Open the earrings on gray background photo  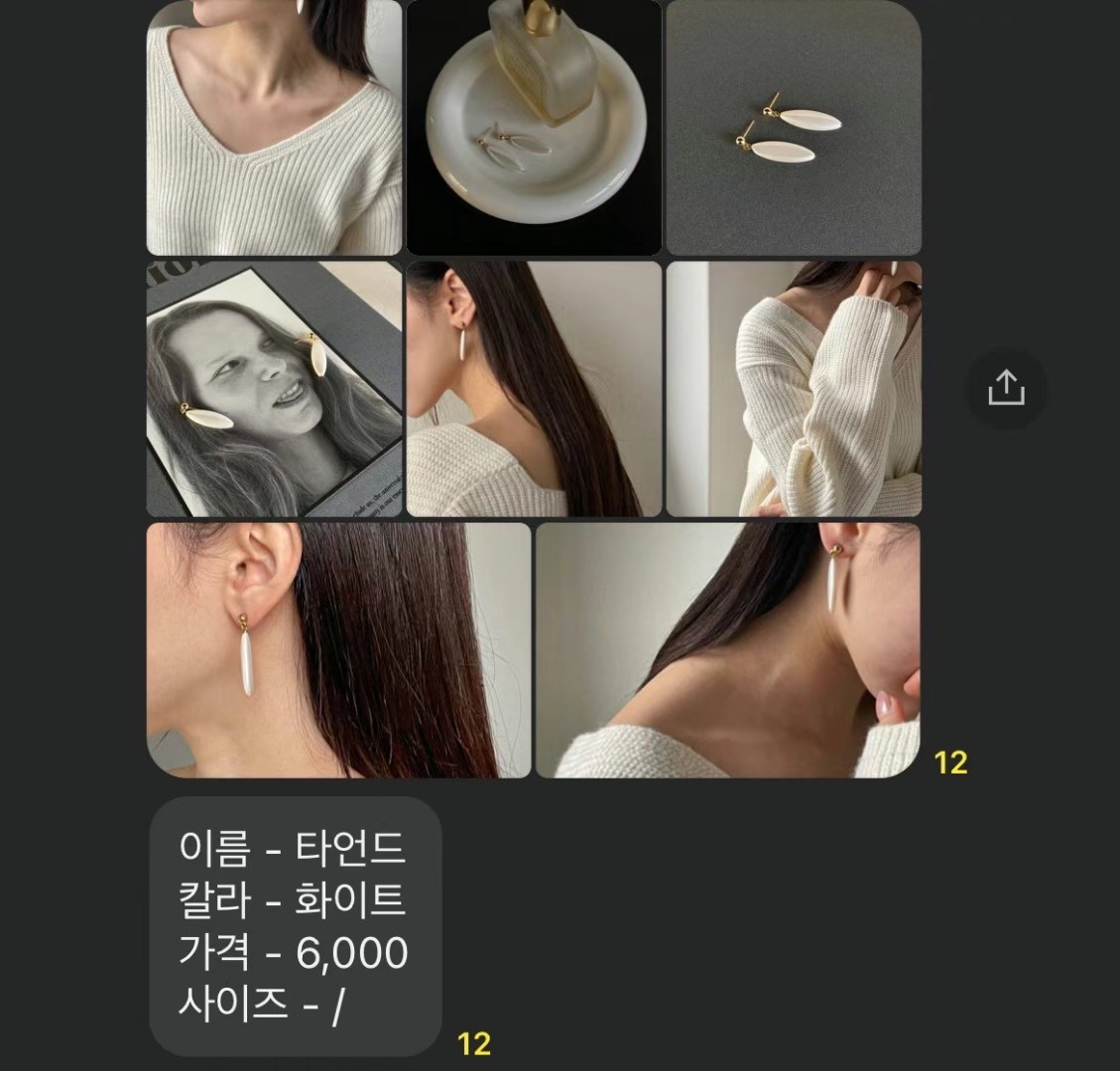click(794, 128)
